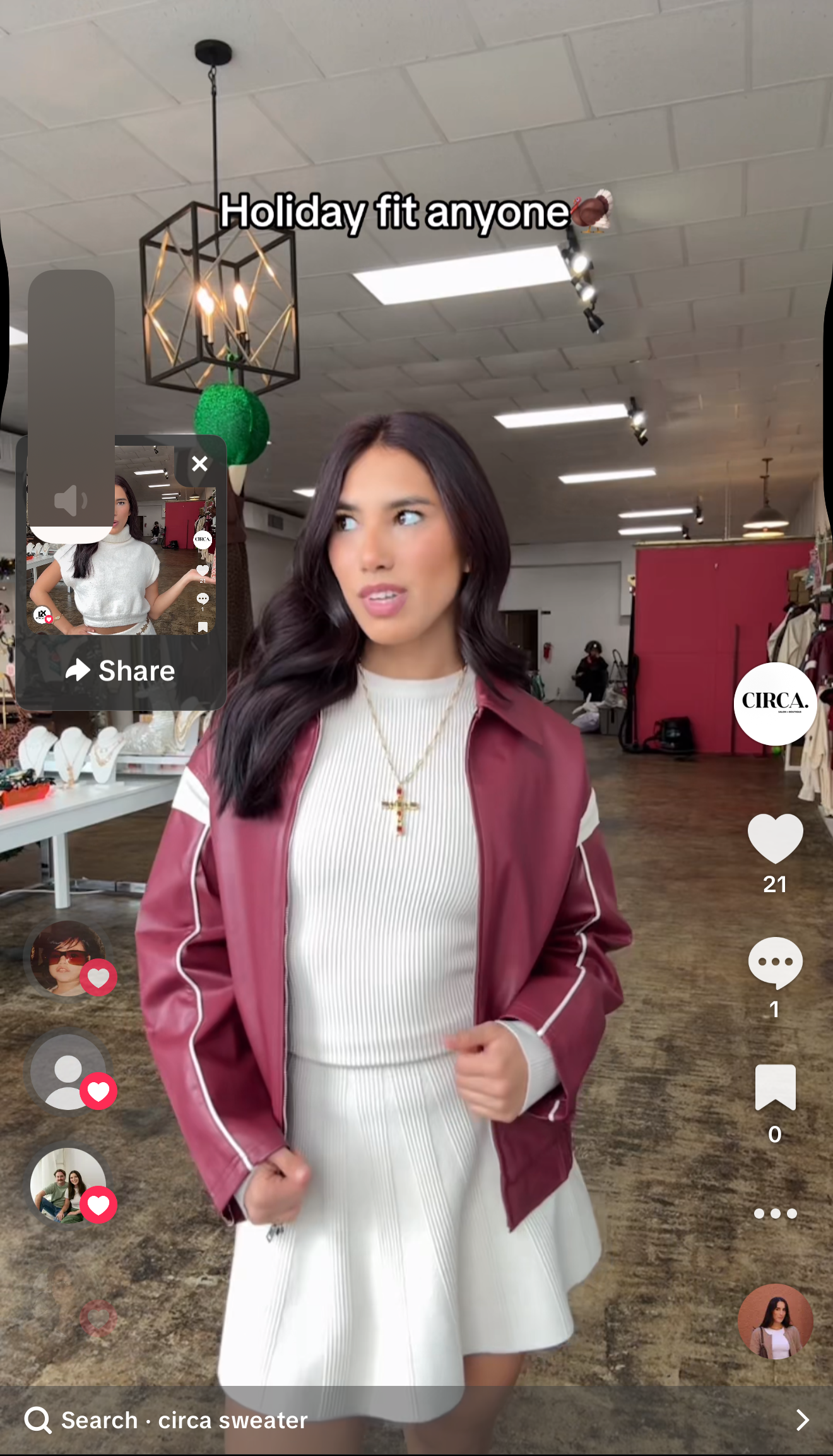Screen dimensions: 833x1456
Task: Open the comments bubble
Action: coord(775,962)
